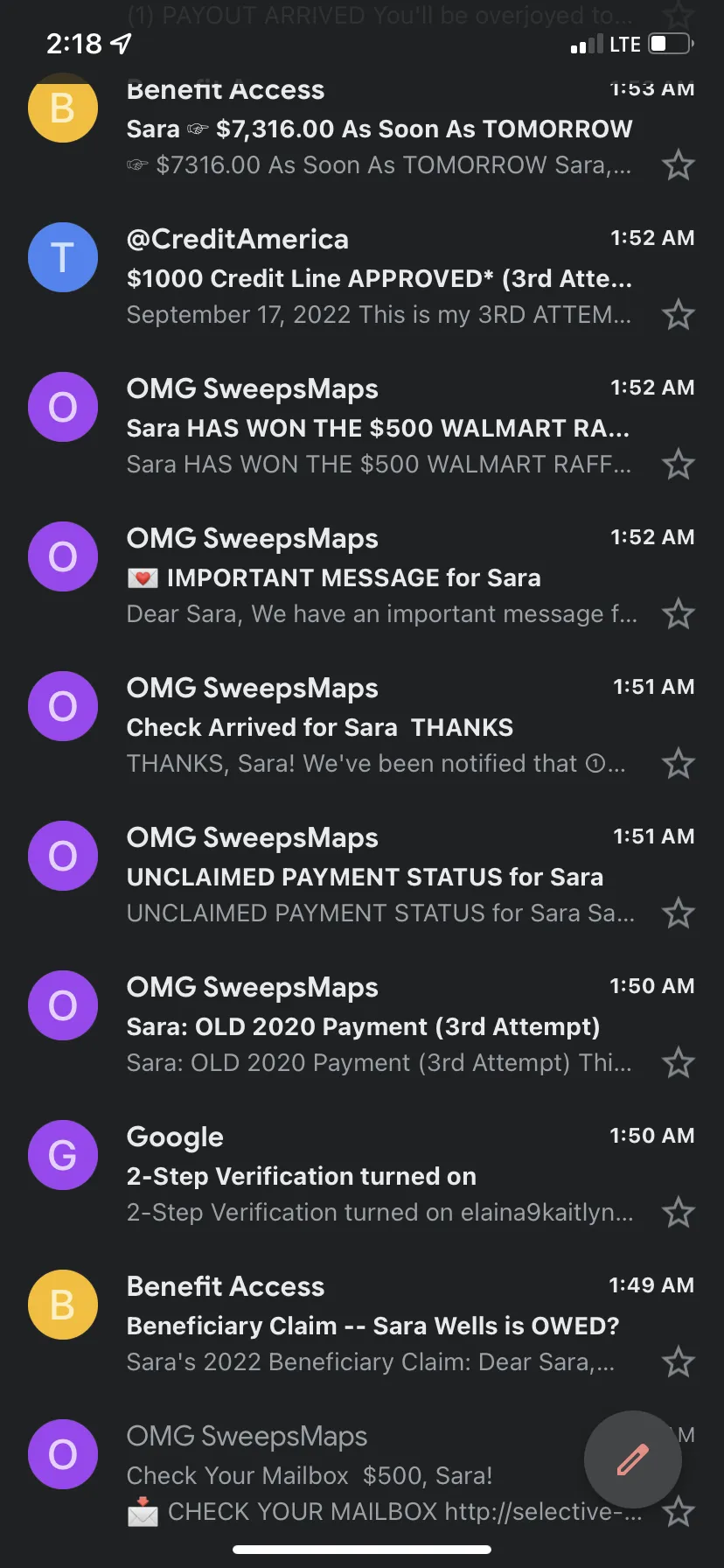
Task: Select the Google email via its G avatar
Action: tap(63, 1155)
